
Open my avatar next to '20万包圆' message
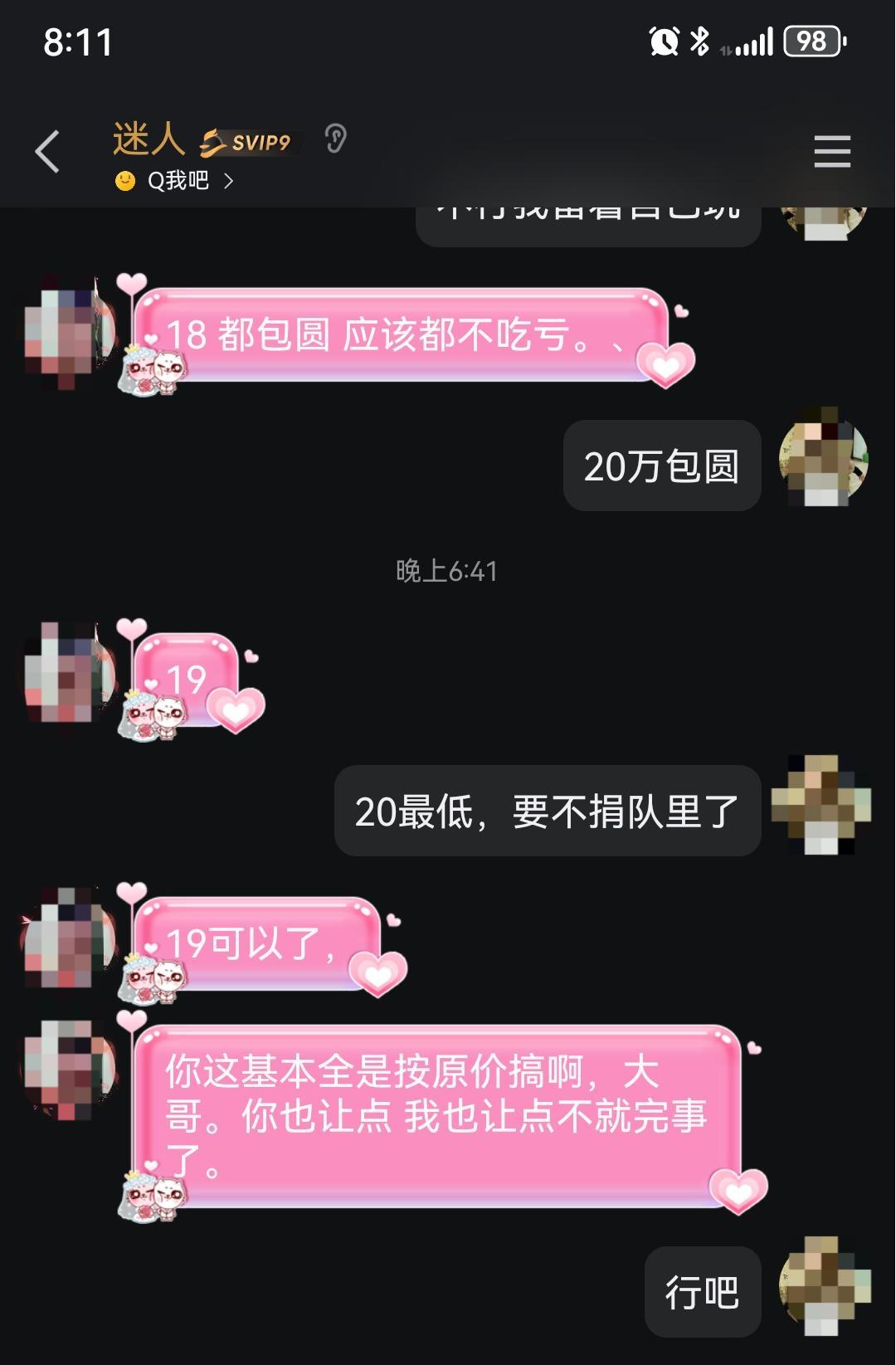(823, 457)
